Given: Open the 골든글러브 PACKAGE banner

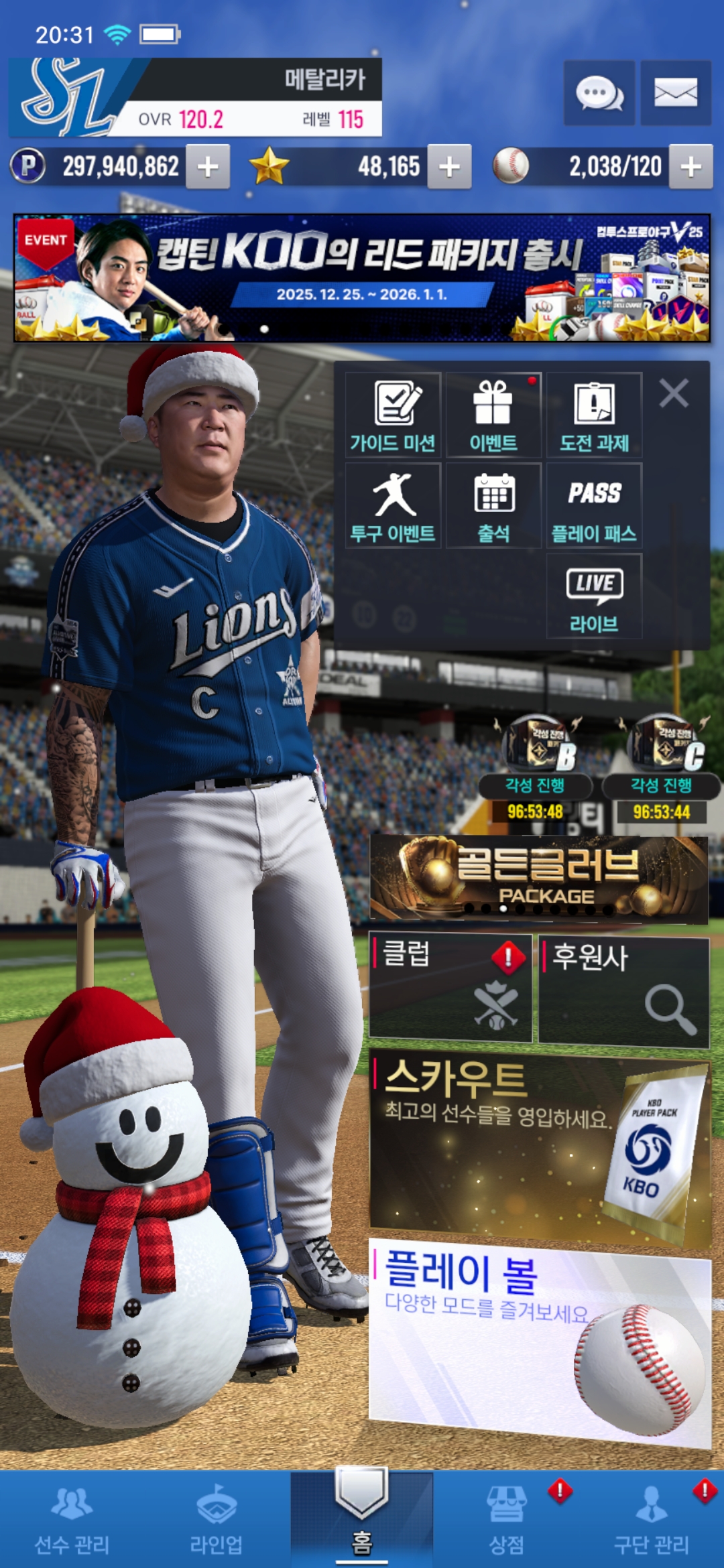Looking at the screenshot, I should [539, 878].
